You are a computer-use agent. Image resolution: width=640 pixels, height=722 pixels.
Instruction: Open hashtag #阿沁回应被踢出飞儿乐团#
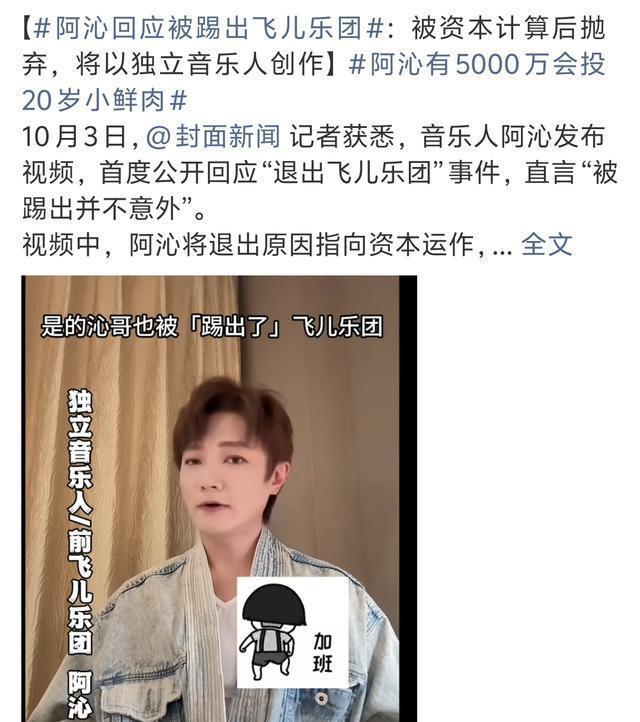point(200,28)
